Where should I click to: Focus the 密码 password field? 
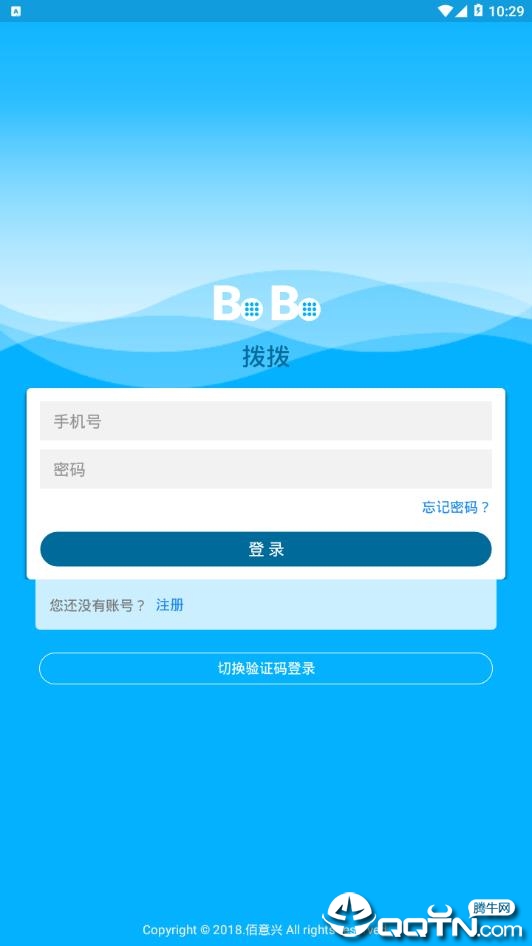(x=265, y=469)
